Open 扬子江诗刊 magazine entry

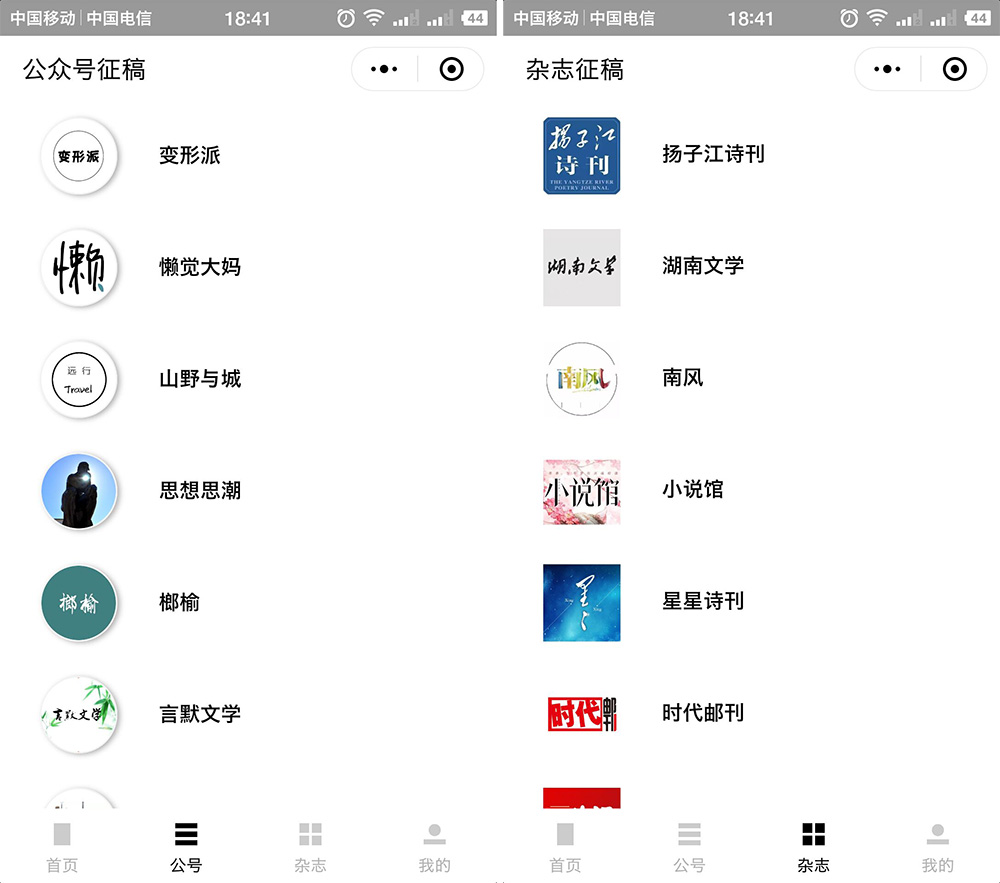712,154
